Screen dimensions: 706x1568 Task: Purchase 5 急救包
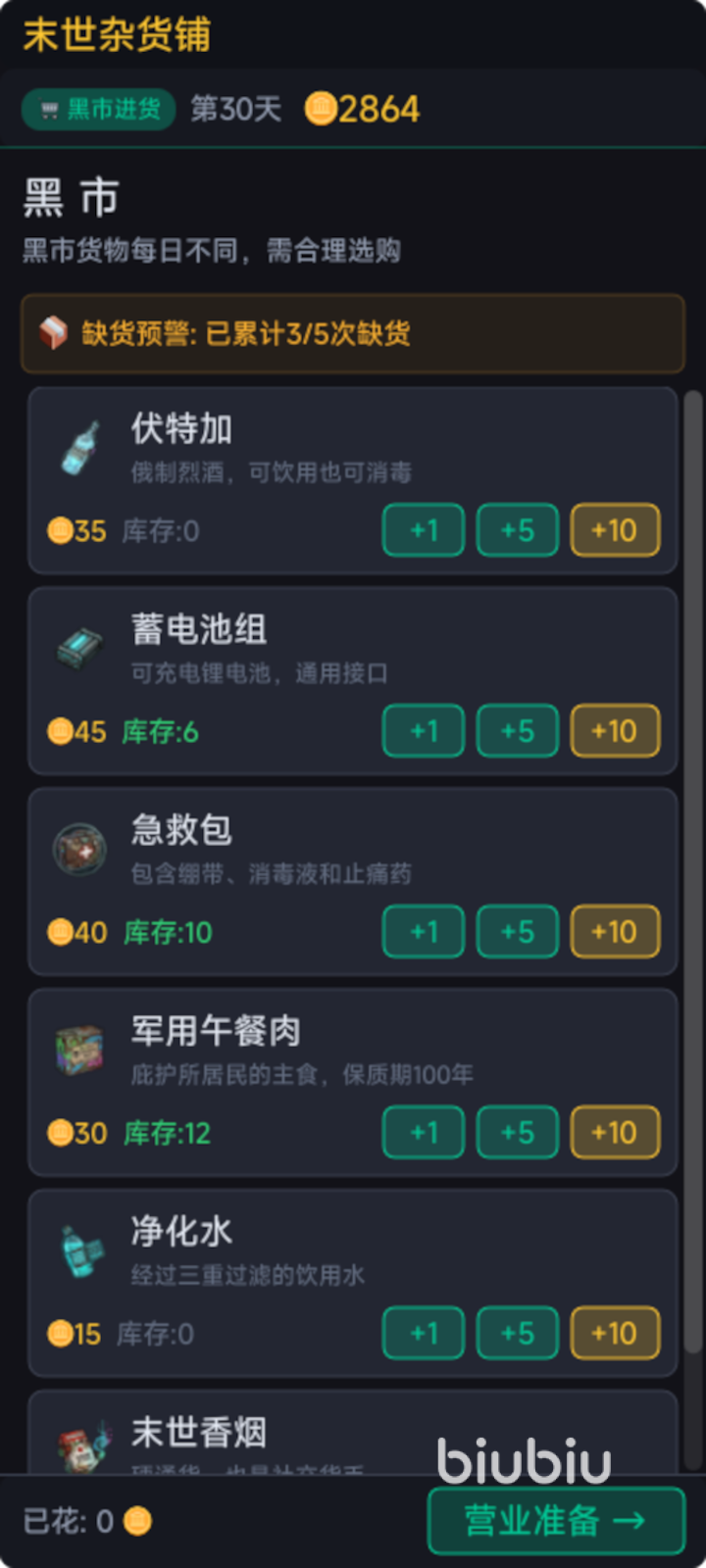517,931
